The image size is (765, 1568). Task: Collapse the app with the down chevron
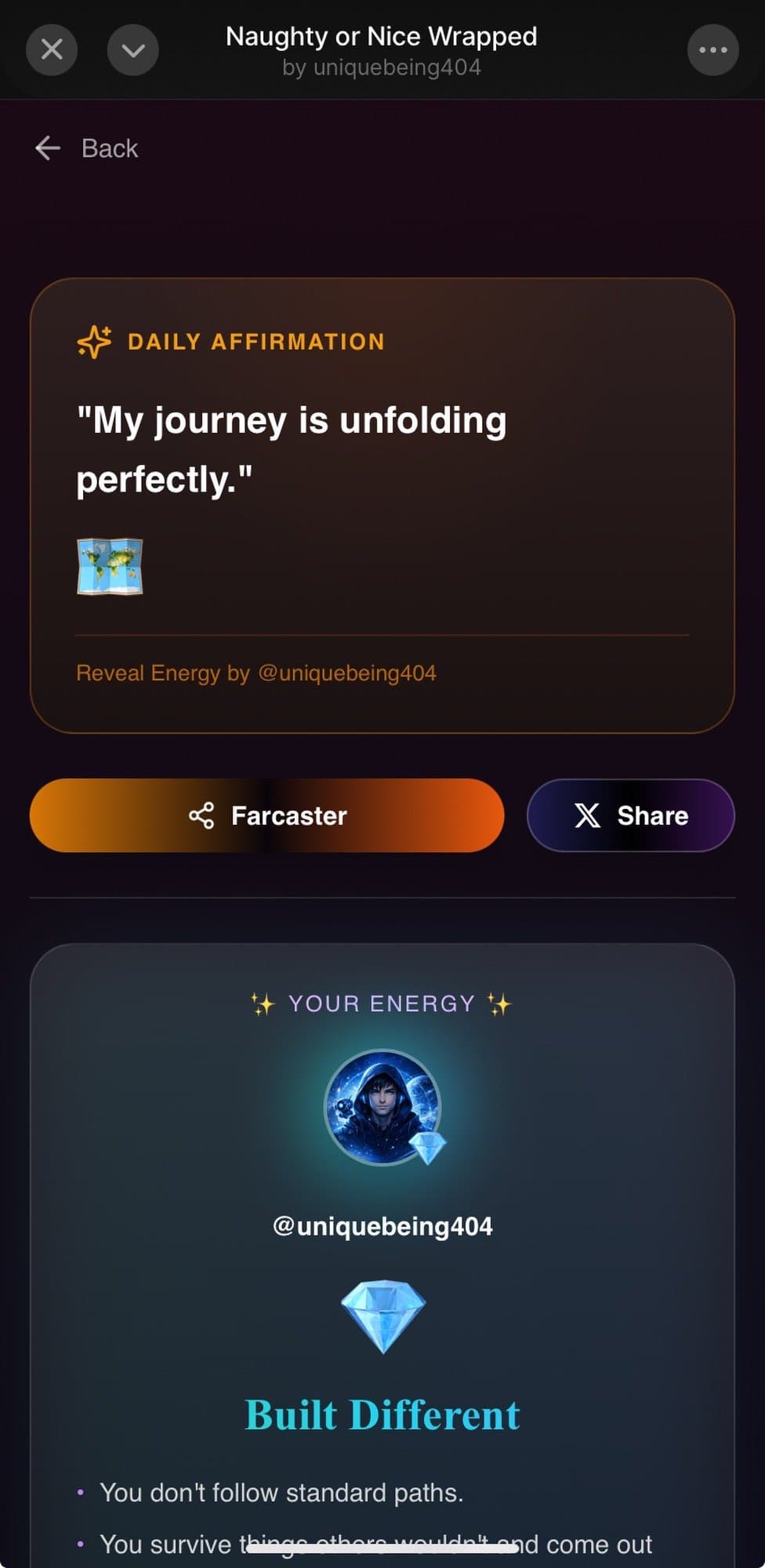(132, 49)
